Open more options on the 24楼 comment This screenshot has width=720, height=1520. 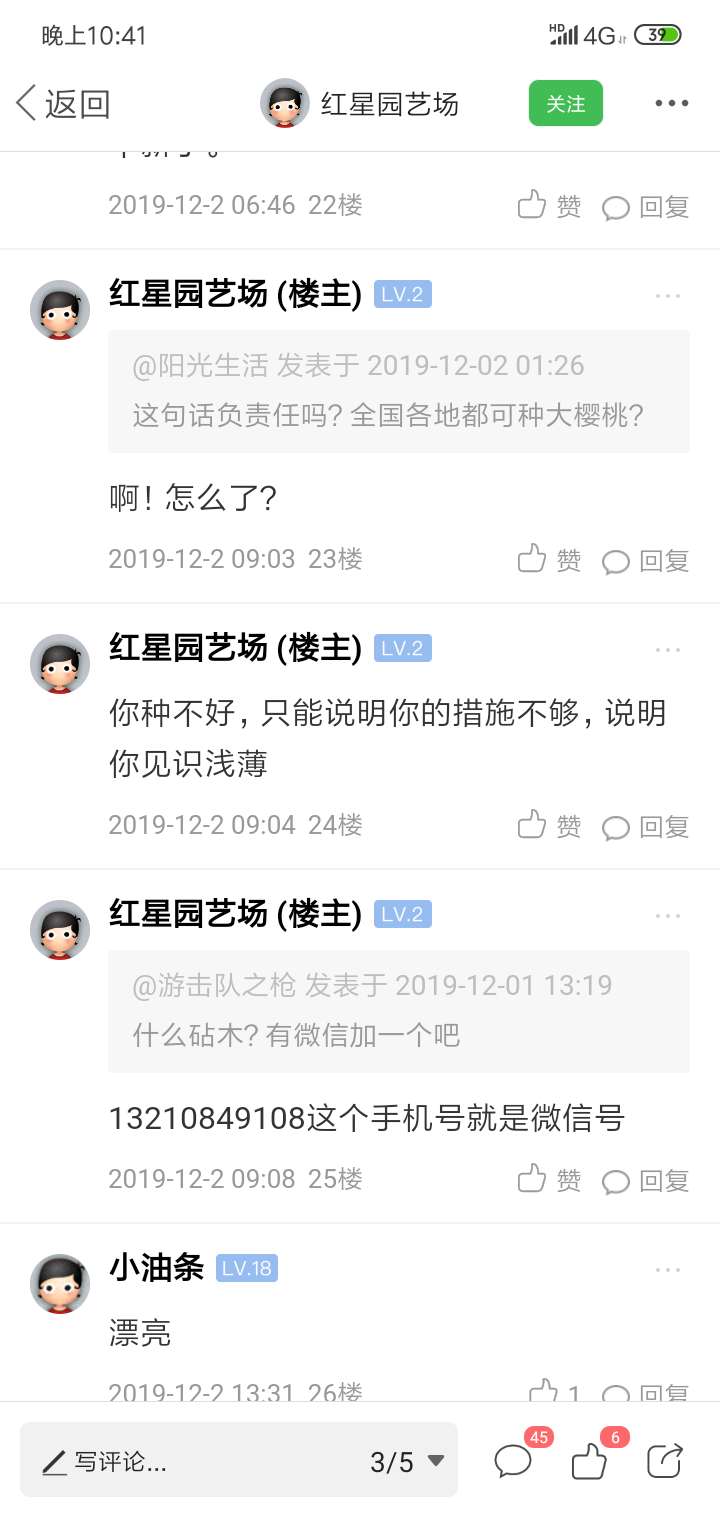[x=668, y=650]
